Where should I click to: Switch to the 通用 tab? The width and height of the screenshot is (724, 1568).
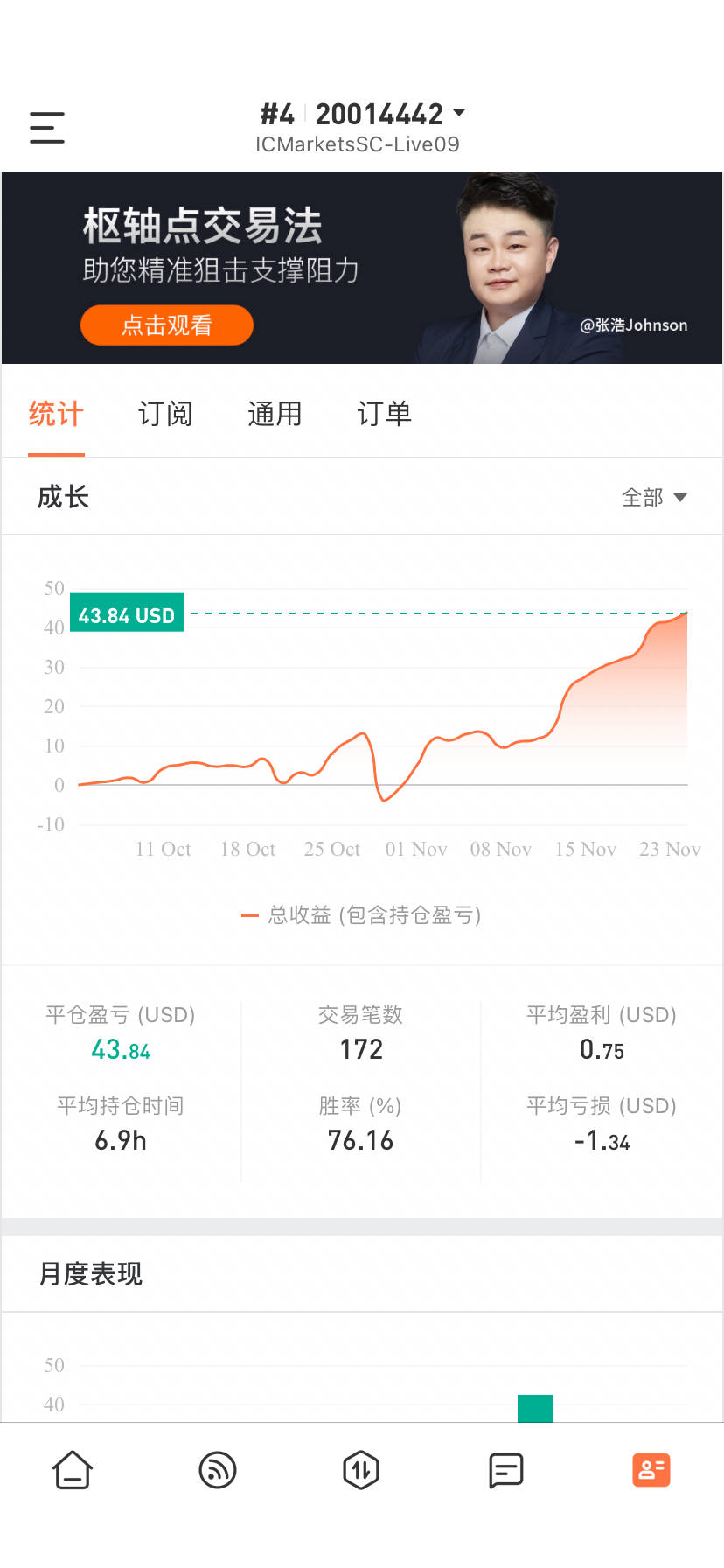point(275,414)
